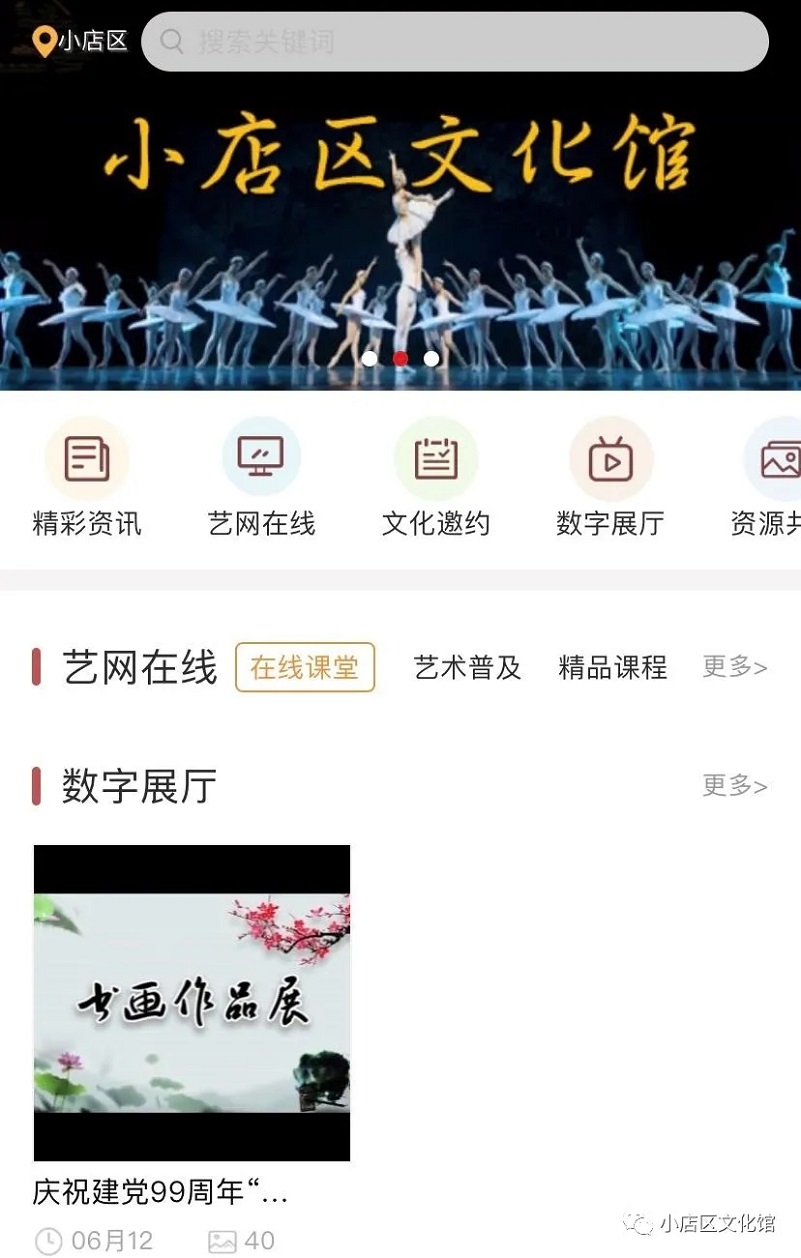
Task: Jump to the first banner slide dot
Action: pyautogui.click(x=369, y=358)
